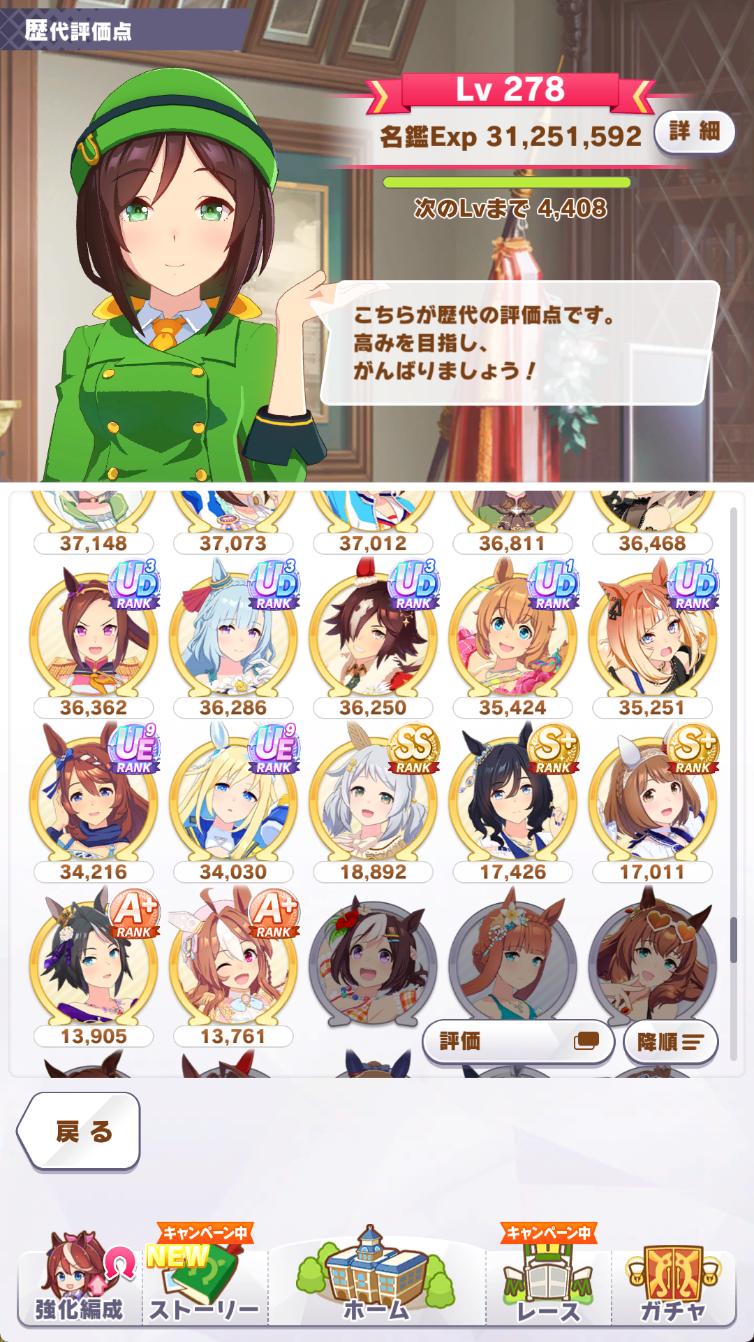The height and width of the screenshot is (1342, 754).
Task: Return to the ホーム tab
Action: click(x=375, y=1284)
